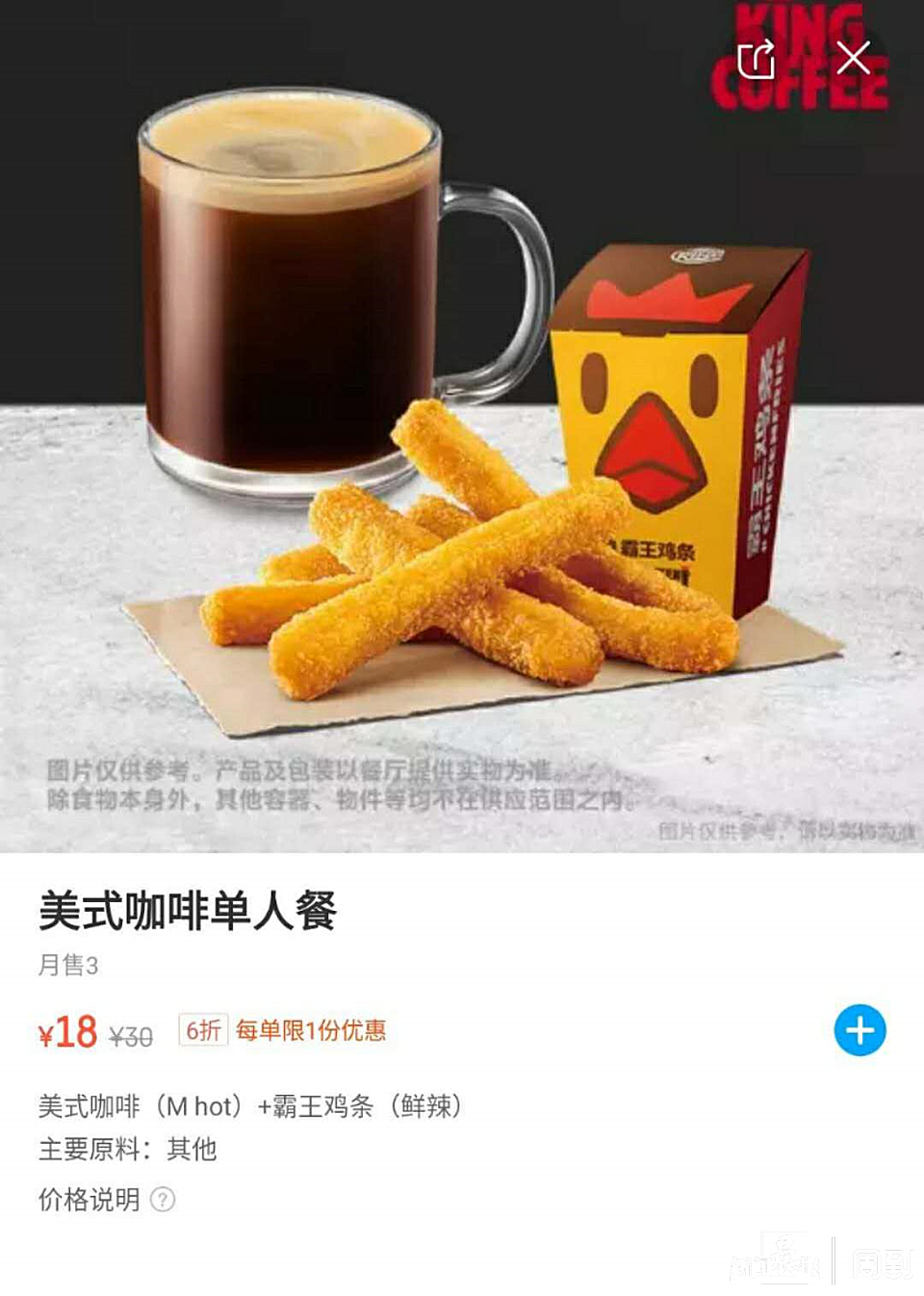Add 美式咖啡单人餐 to the cart
The image size is (924, 1296).
[x=860, y=1030]
